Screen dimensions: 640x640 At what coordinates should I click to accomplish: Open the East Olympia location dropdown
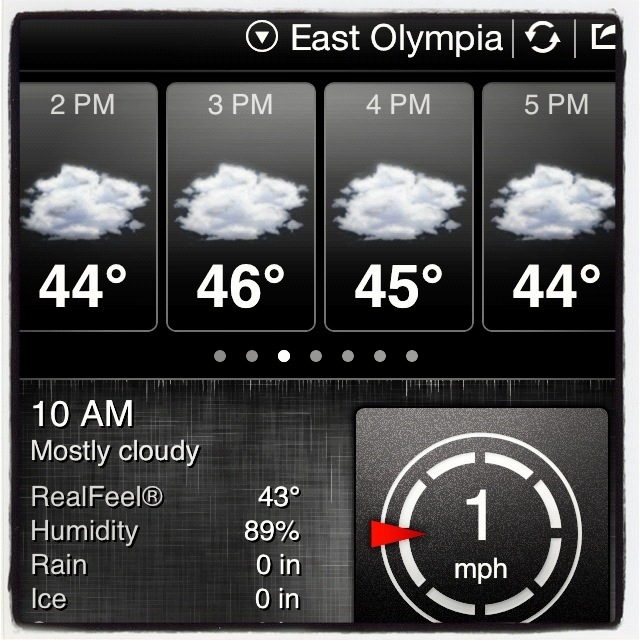pos(262,39)
